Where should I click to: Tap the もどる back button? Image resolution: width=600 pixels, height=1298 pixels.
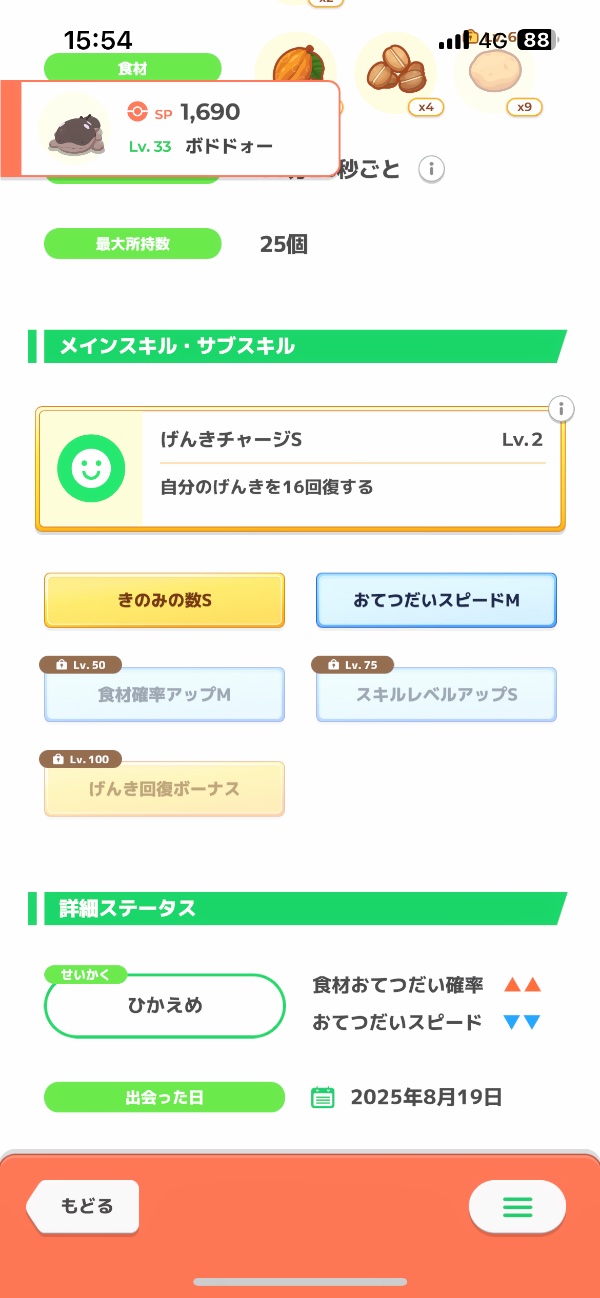coord(85,1205)
